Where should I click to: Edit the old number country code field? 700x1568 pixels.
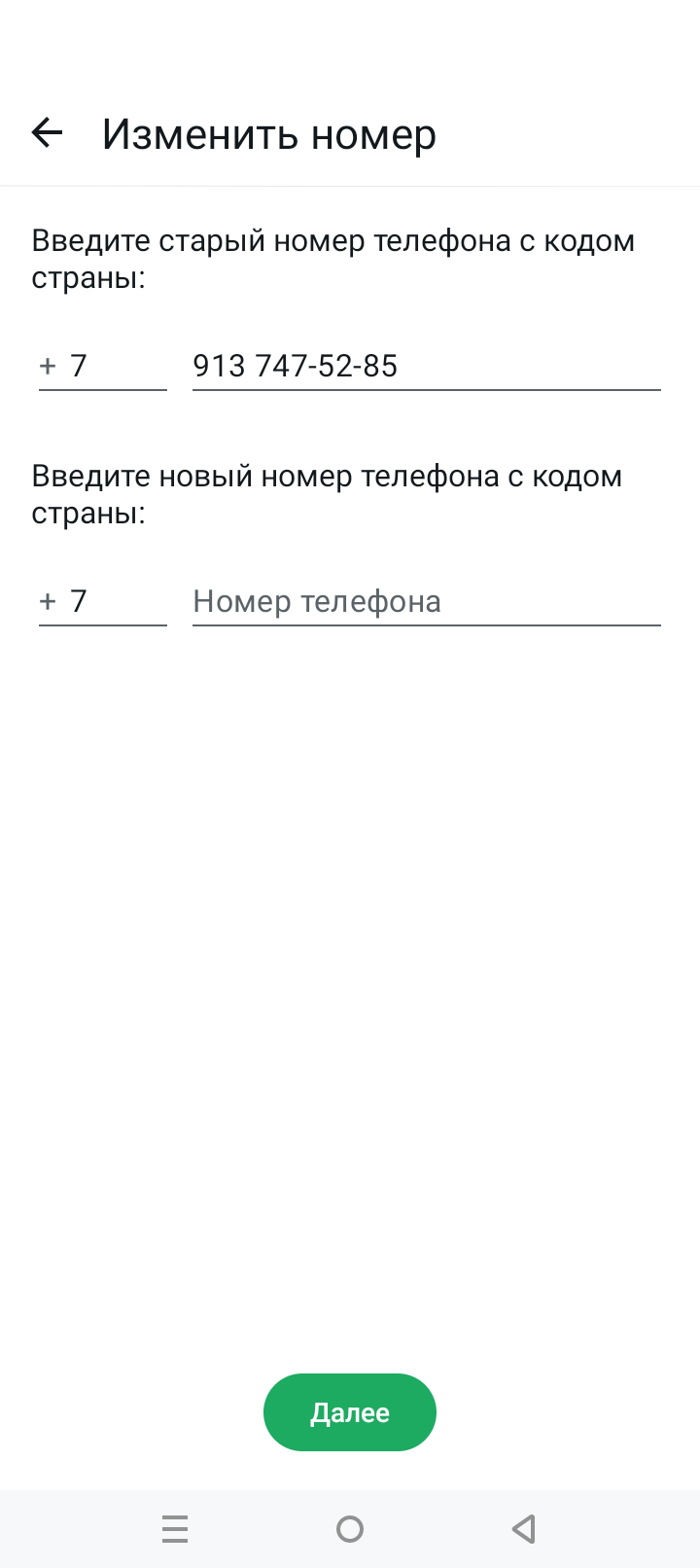tap(103, 367)
